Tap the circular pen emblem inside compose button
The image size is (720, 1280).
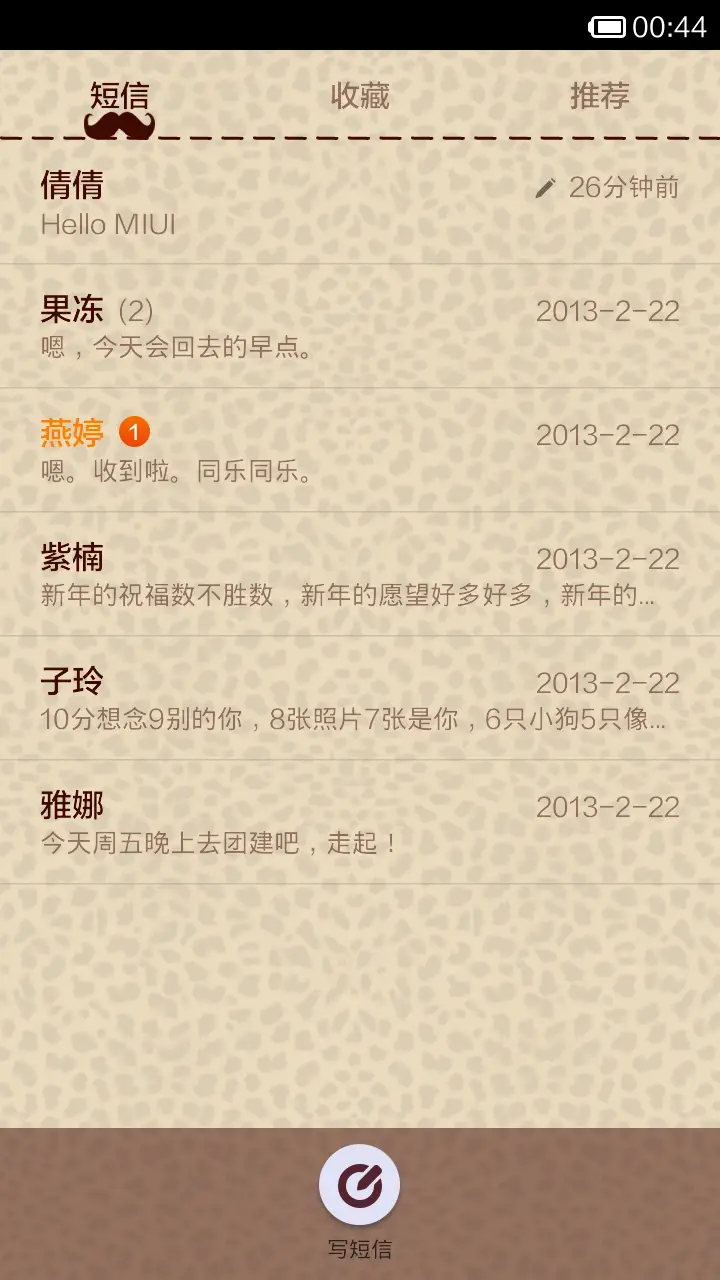(x=359, y=1185)
